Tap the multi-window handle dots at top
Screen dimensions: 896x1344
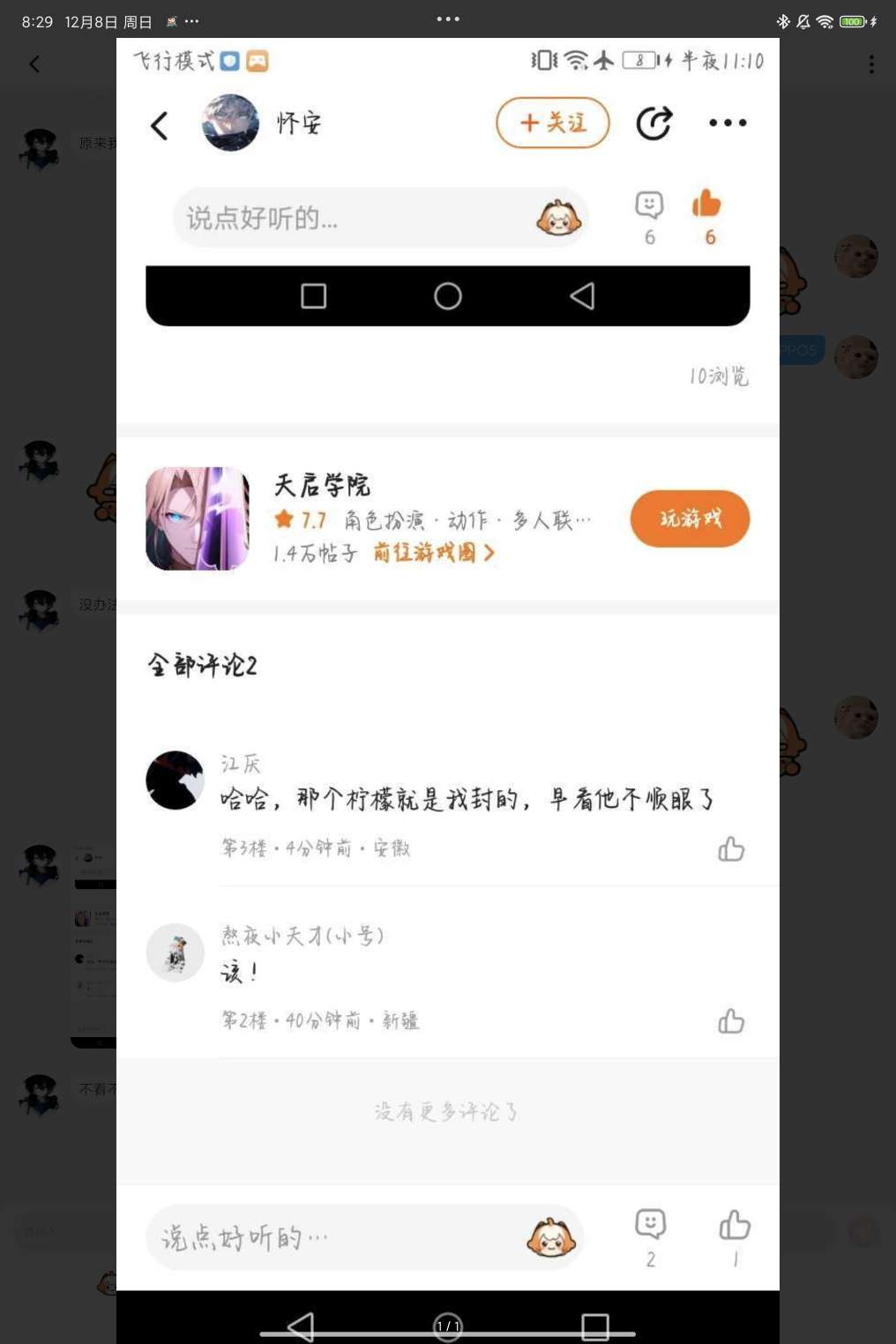point(448,19)
